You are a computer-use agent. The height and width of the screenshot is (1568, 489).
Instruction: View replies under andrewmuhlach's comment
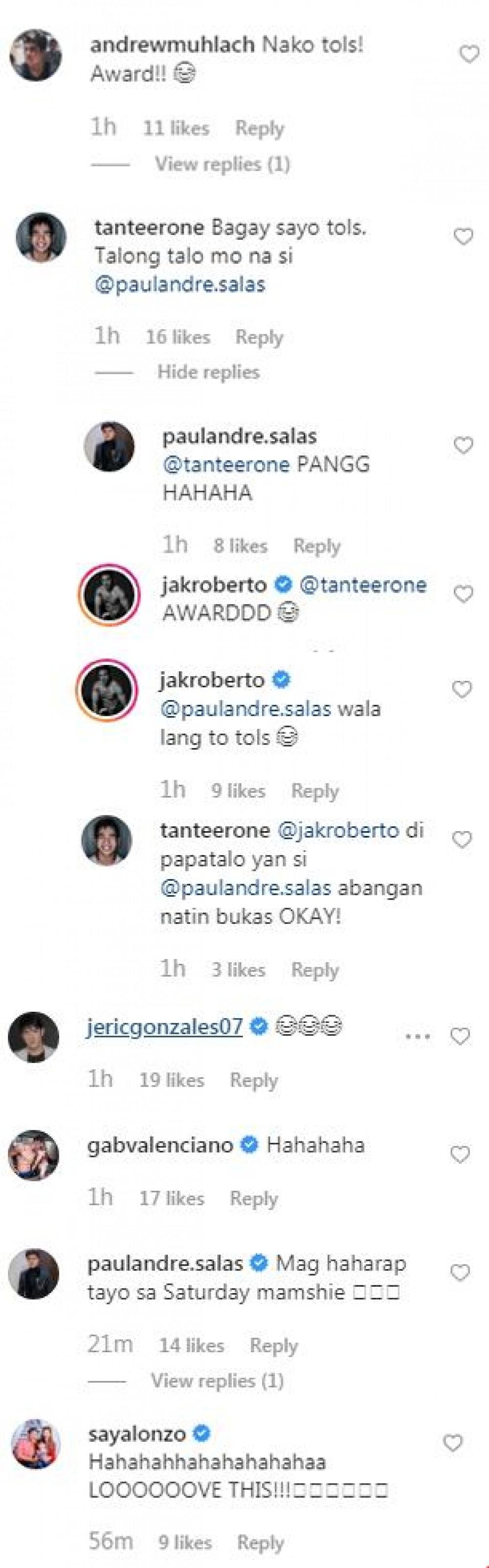coord(222,164)
